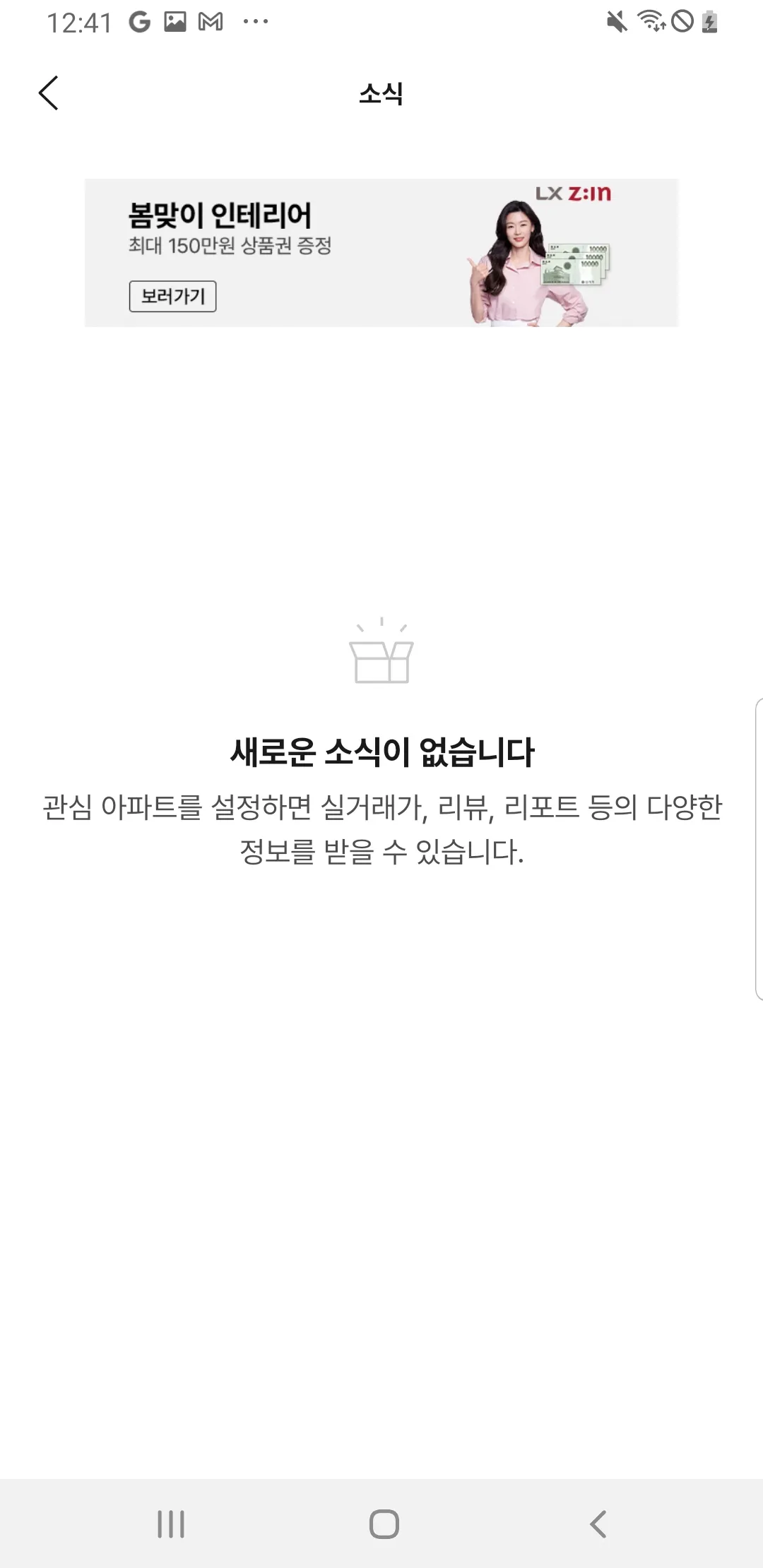The image size is (763, 1568).
Task: Tap 보러가기 on the 봄맞이 인테리어 banner
Action: [x=172, y=296]
